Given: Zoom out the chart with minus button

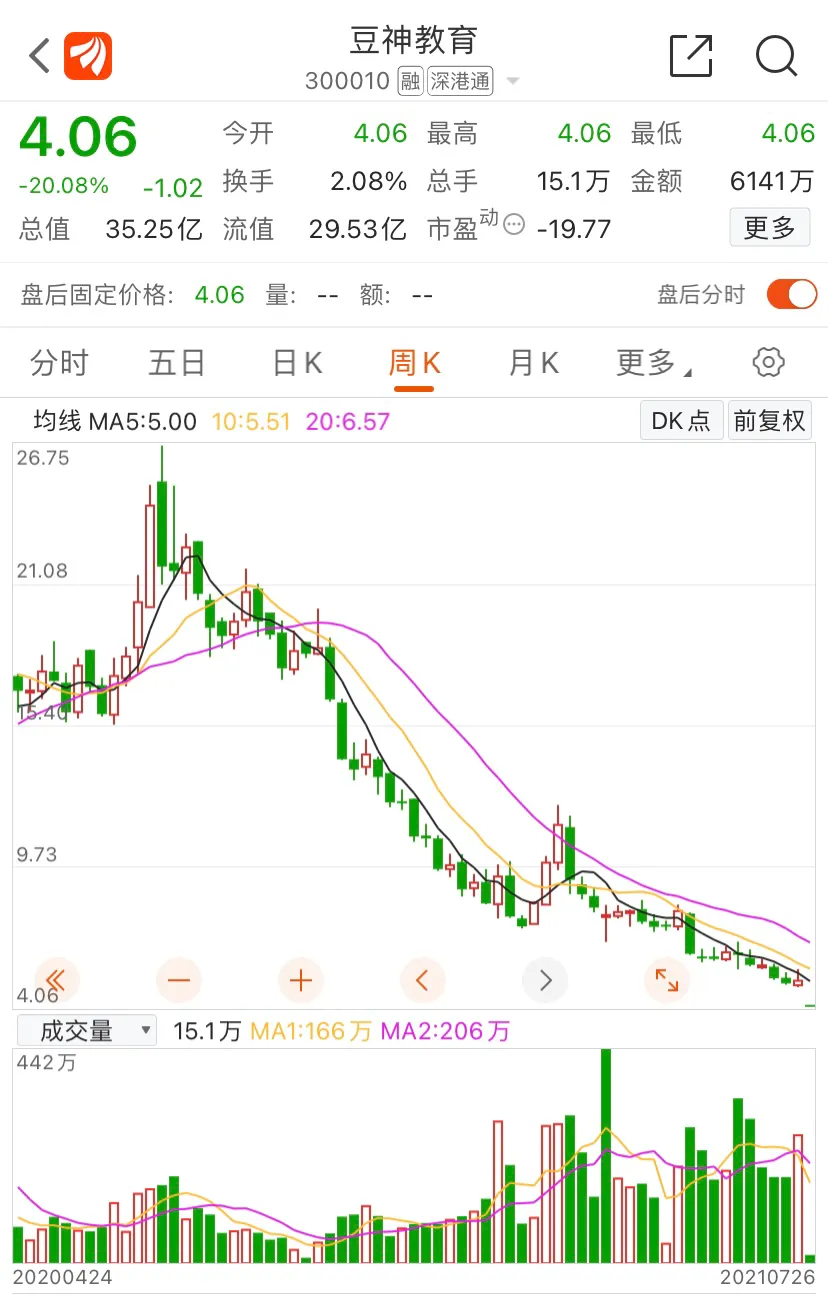Looking at the screenshot, I should pos(179,981).
